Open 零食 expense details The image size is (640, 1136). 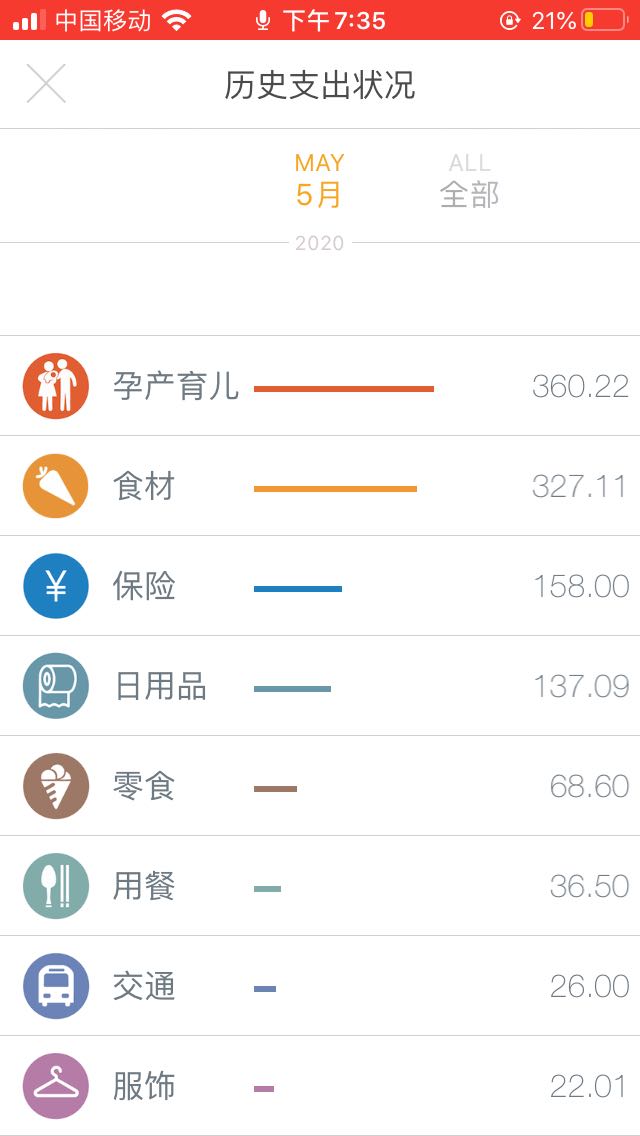click(x=320, y=786)
